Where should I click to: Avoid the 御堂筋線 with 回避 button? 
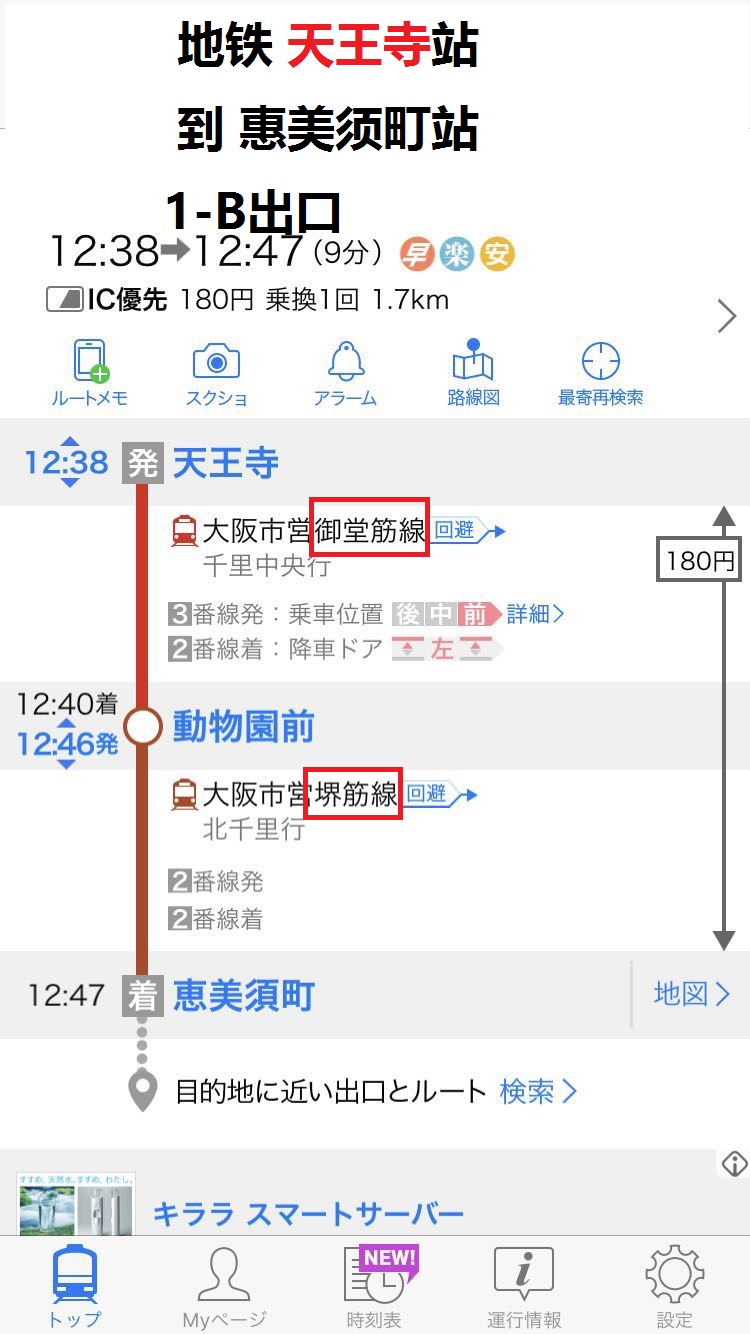coord(466,531)
